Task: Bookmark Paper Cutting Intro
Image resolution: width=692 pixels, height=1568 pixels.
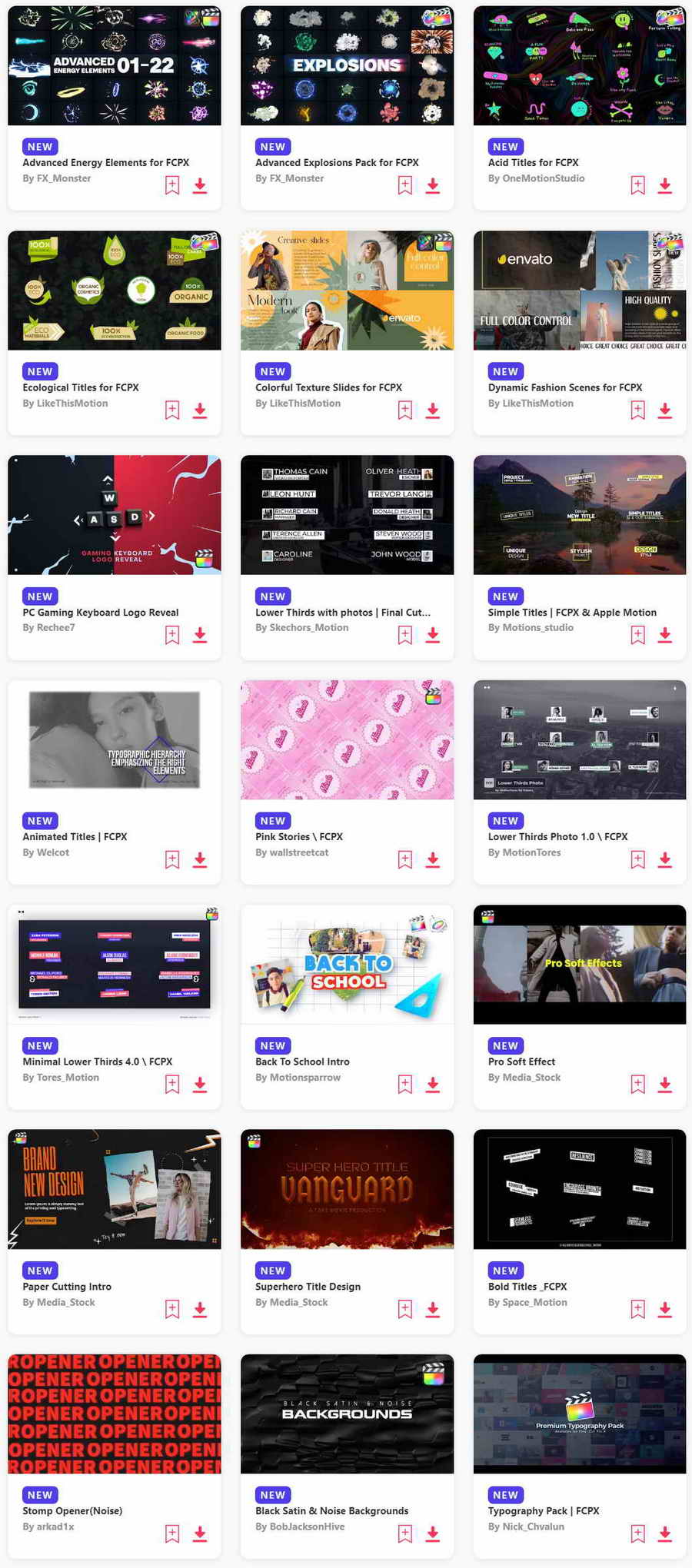Action: tap(172, 1309)
